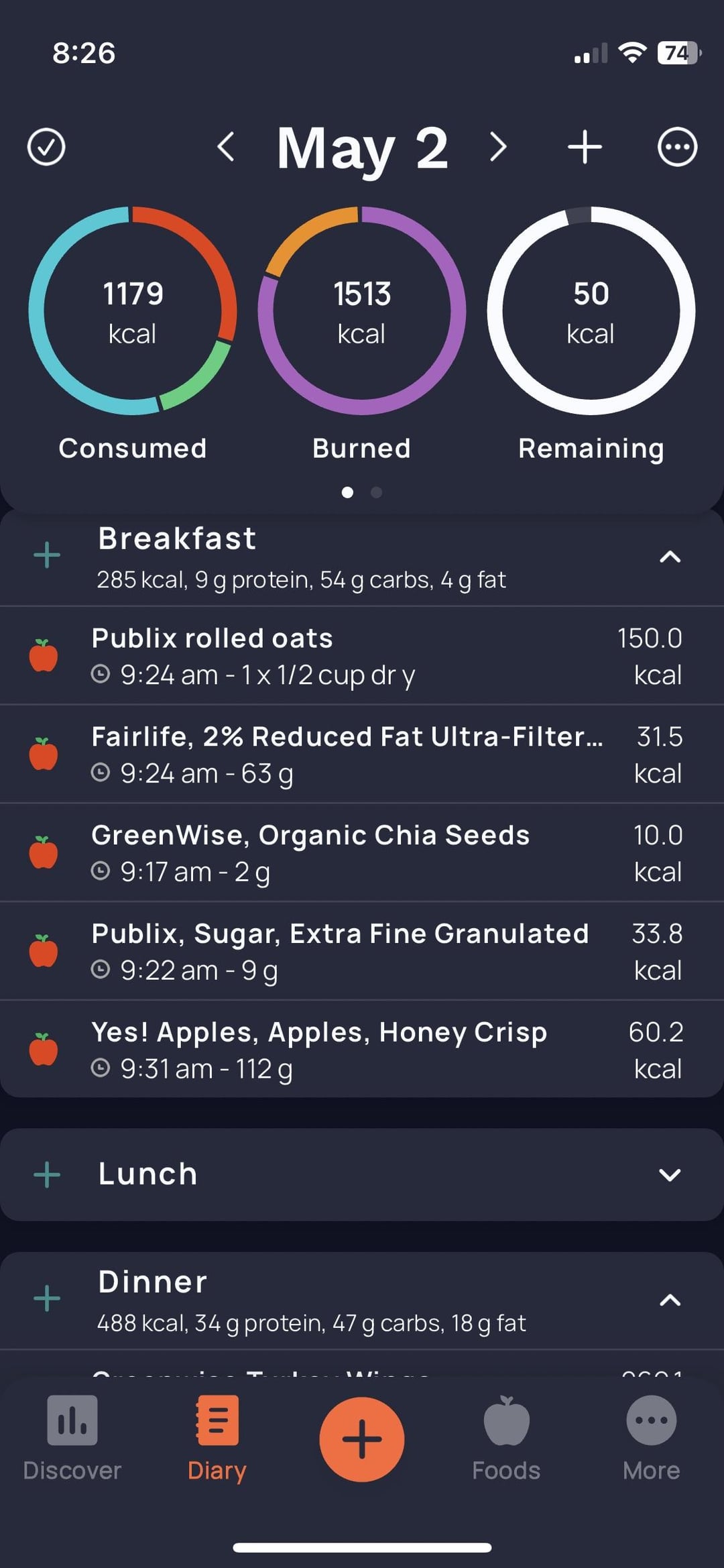Add a food to Breakfast
724x1568 pixels.
pos(47,555)
